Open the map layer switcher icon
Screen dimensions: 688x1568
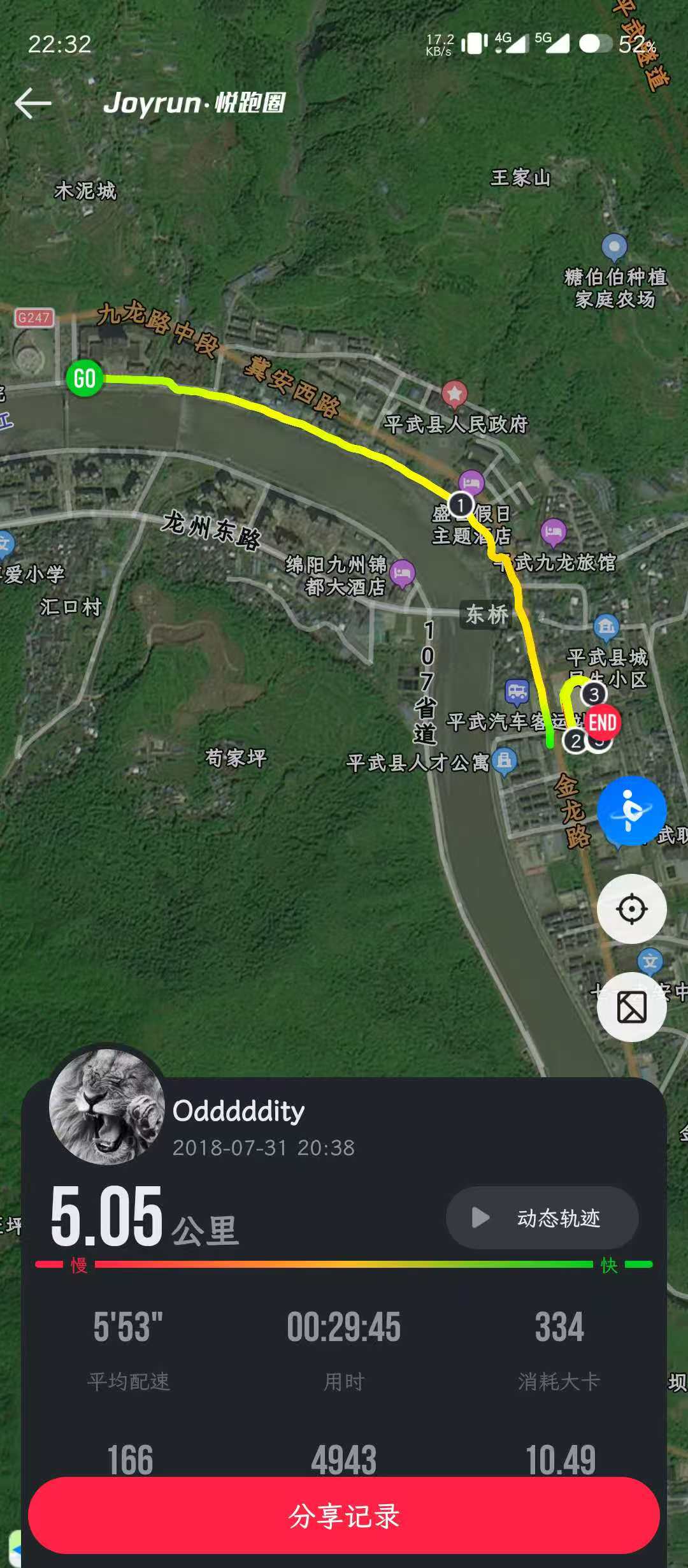coord(630,1004)
